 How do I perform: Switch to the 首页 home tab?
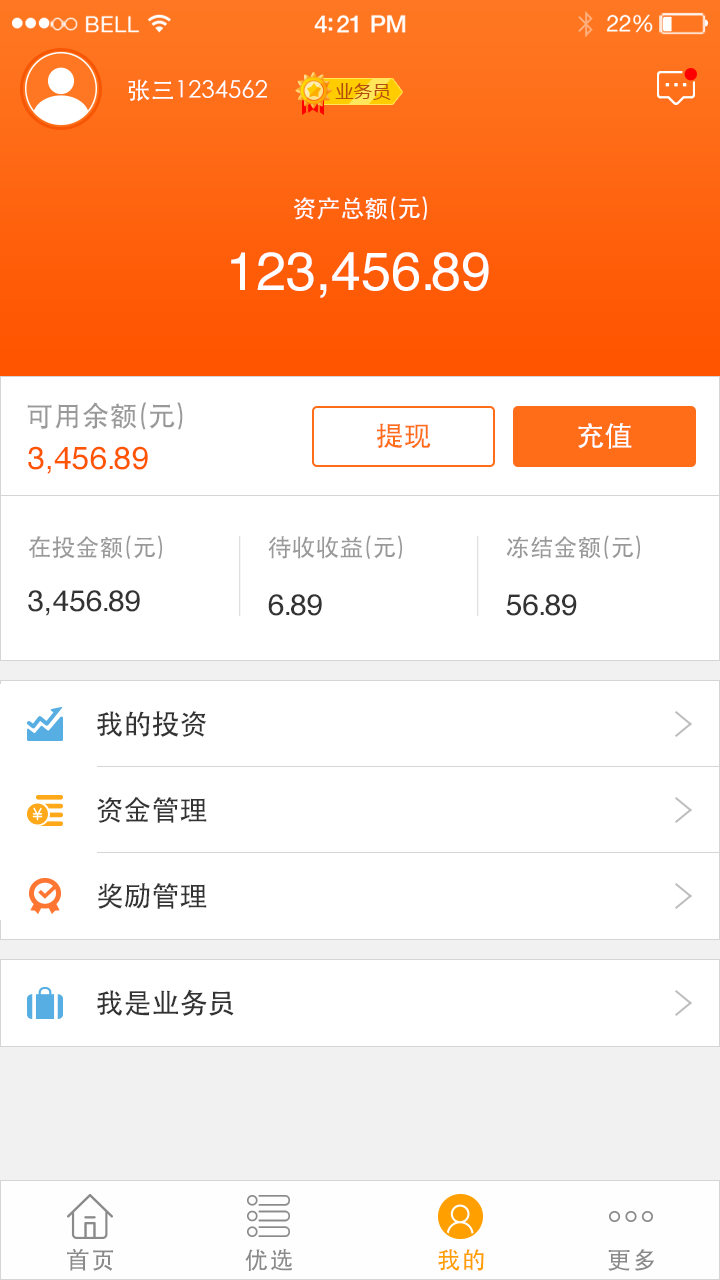tap(90, 1231)
